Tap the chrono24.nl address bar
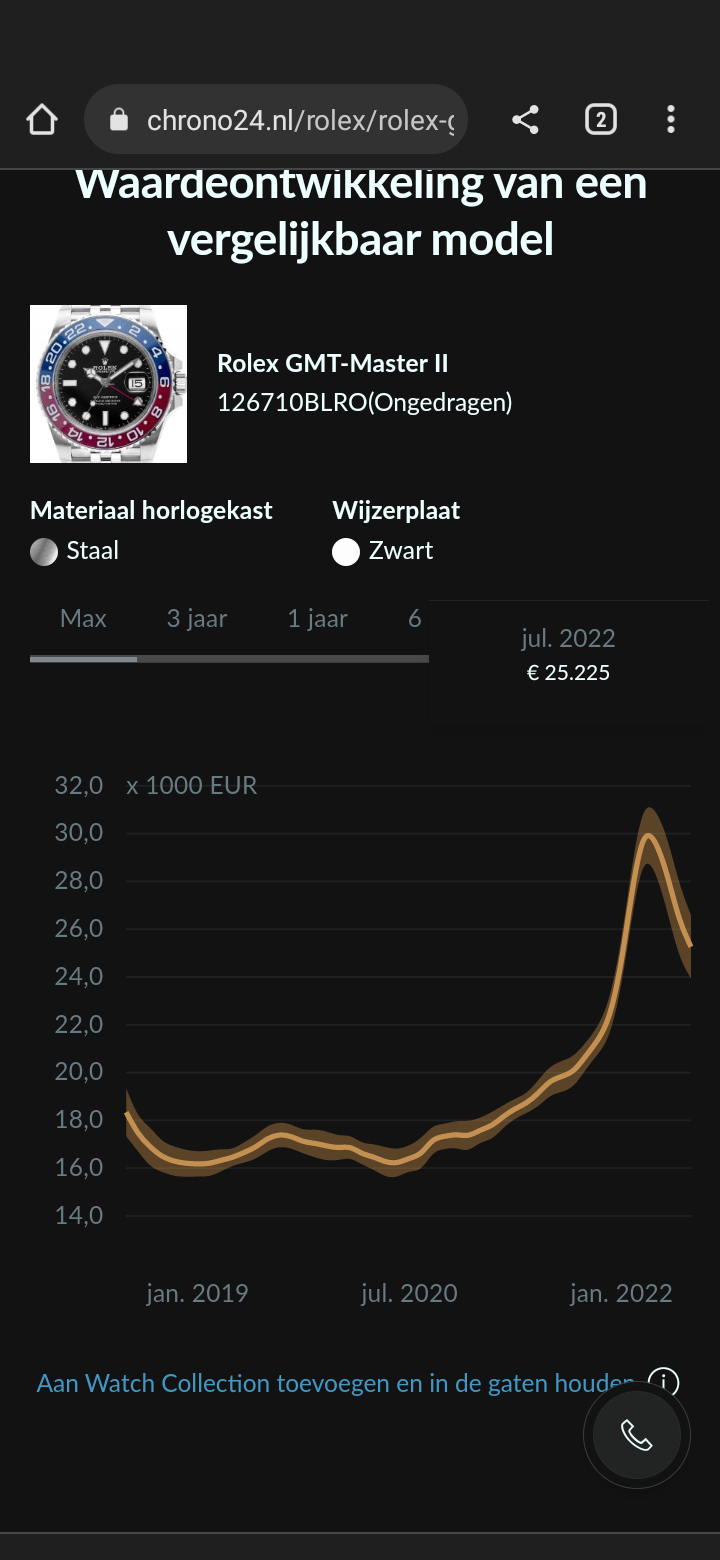Image resolution: width=720 pixels, height=1560 pixels. point(276,120)
